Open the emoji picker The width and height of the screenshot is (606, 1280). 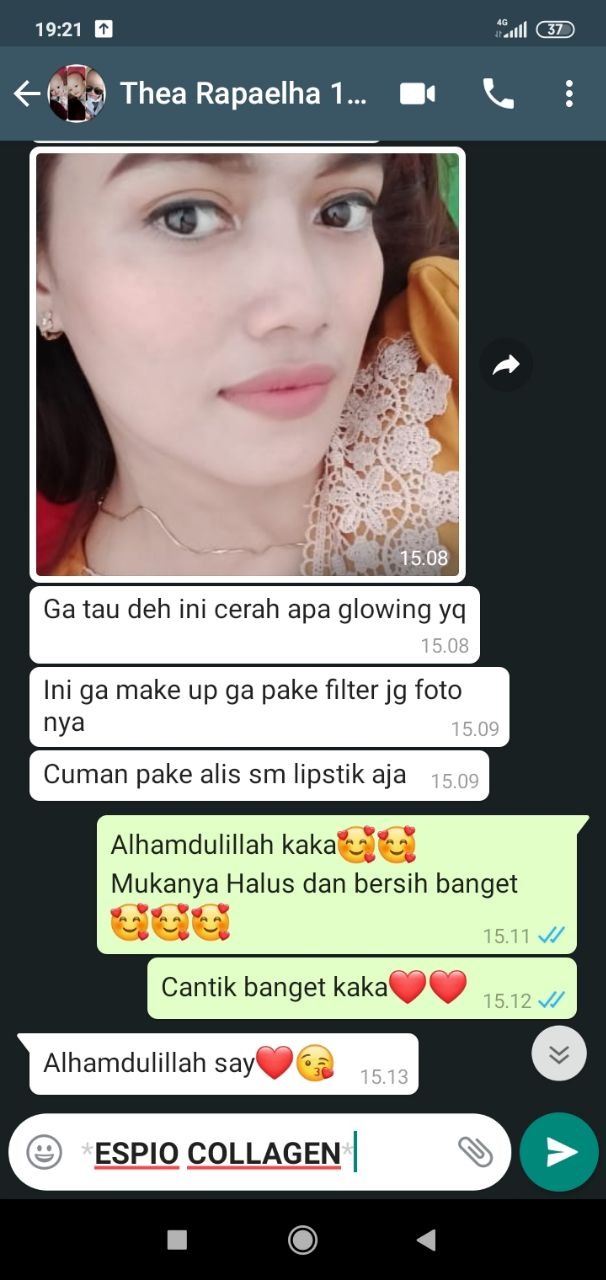click(44, 1152)
